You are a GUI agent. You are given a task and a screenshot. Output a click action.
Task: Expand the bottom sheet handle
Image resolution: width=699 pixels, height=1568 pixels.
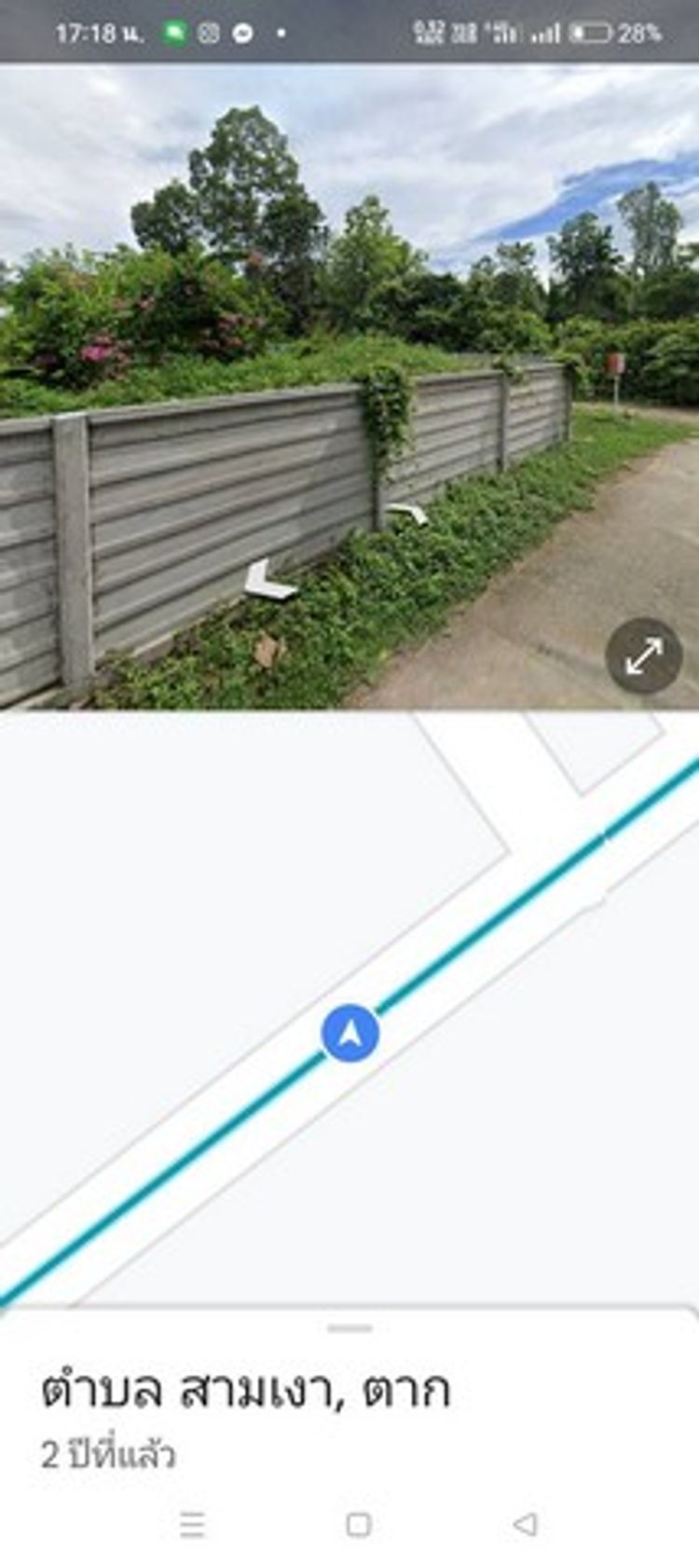(x=350, y=1327)
